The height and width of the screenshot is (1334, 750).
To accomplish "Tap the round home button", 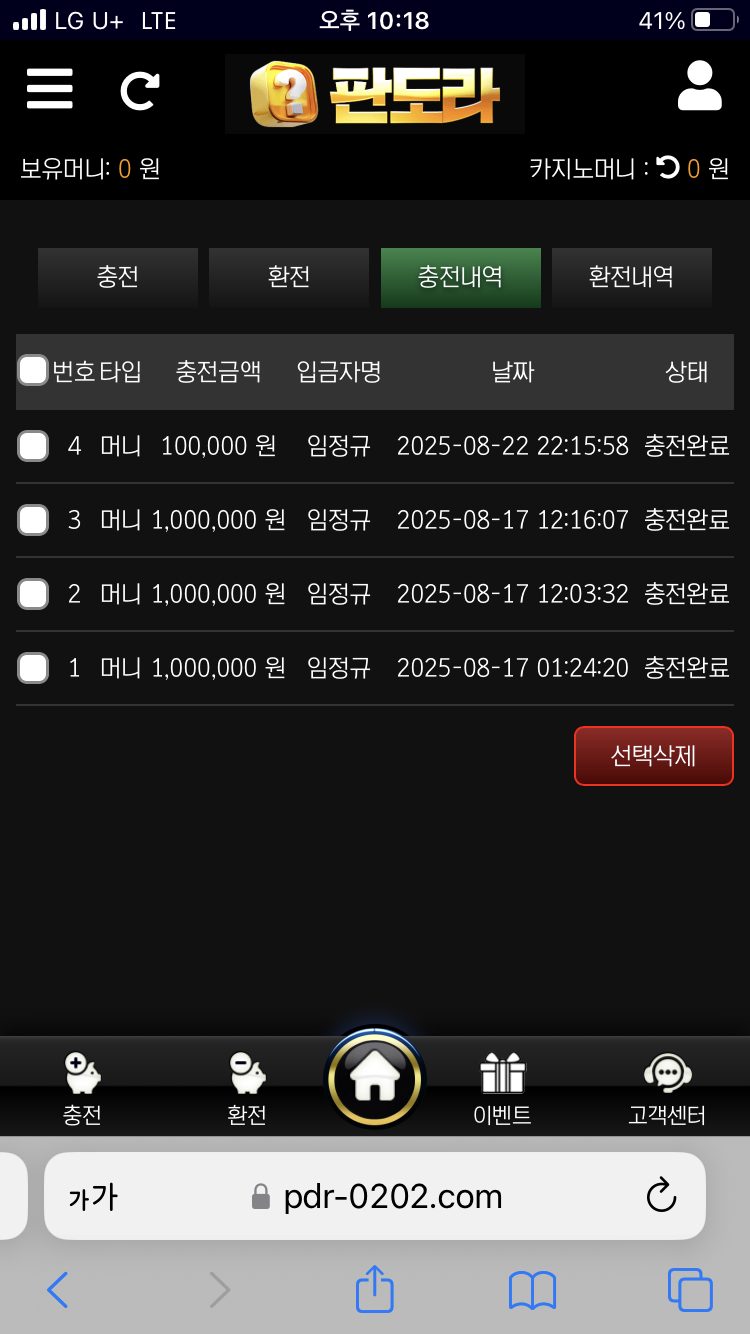I will (x=375, y=1077).
